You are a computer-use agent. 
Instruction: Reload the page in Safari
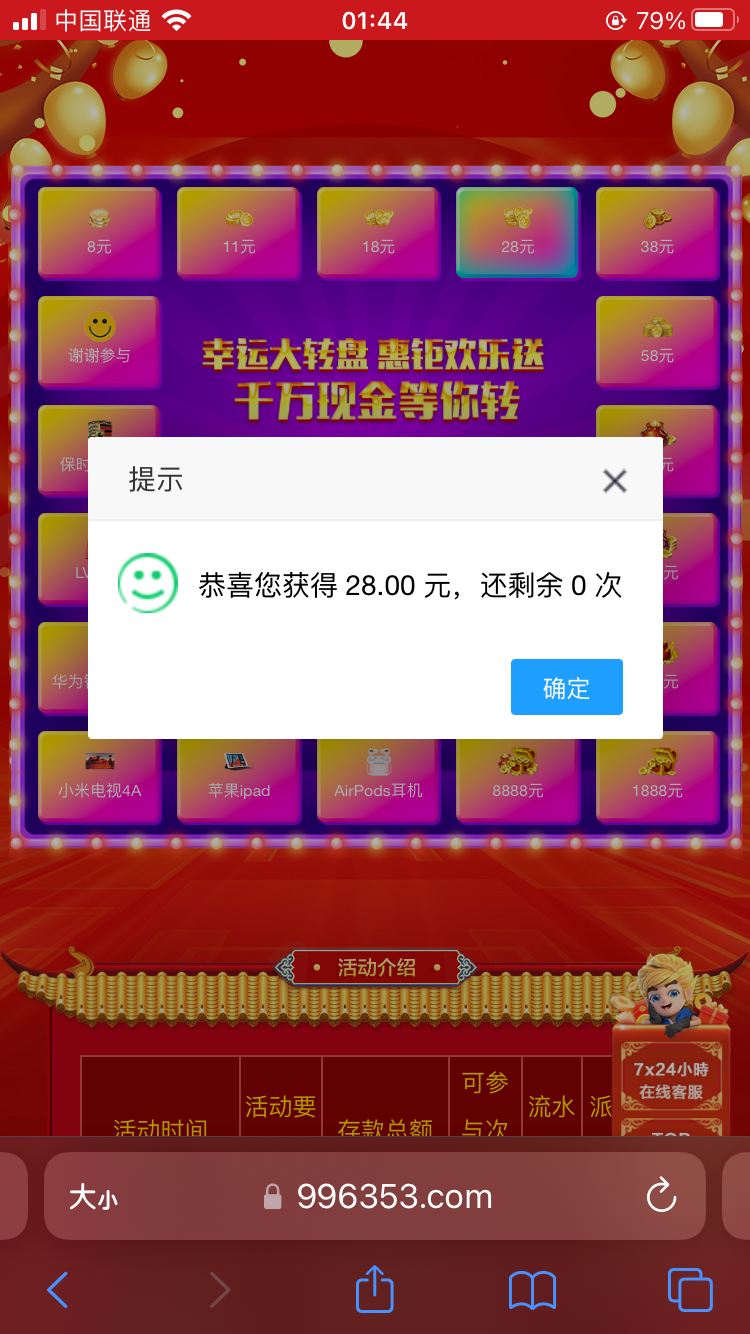click(661, 1196)
